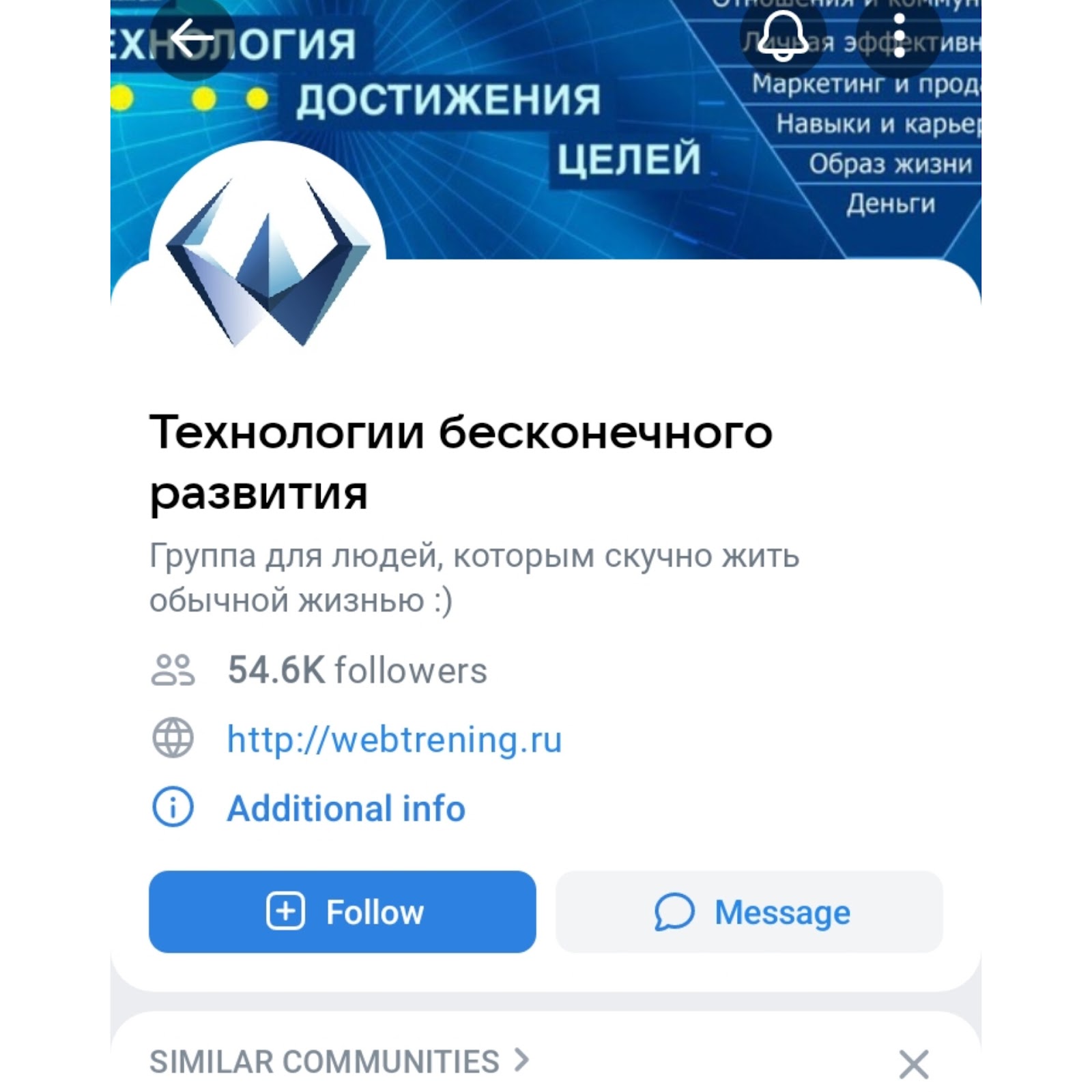Send a message to the community
1092x1092 pixels.
(x=749, y=912)
